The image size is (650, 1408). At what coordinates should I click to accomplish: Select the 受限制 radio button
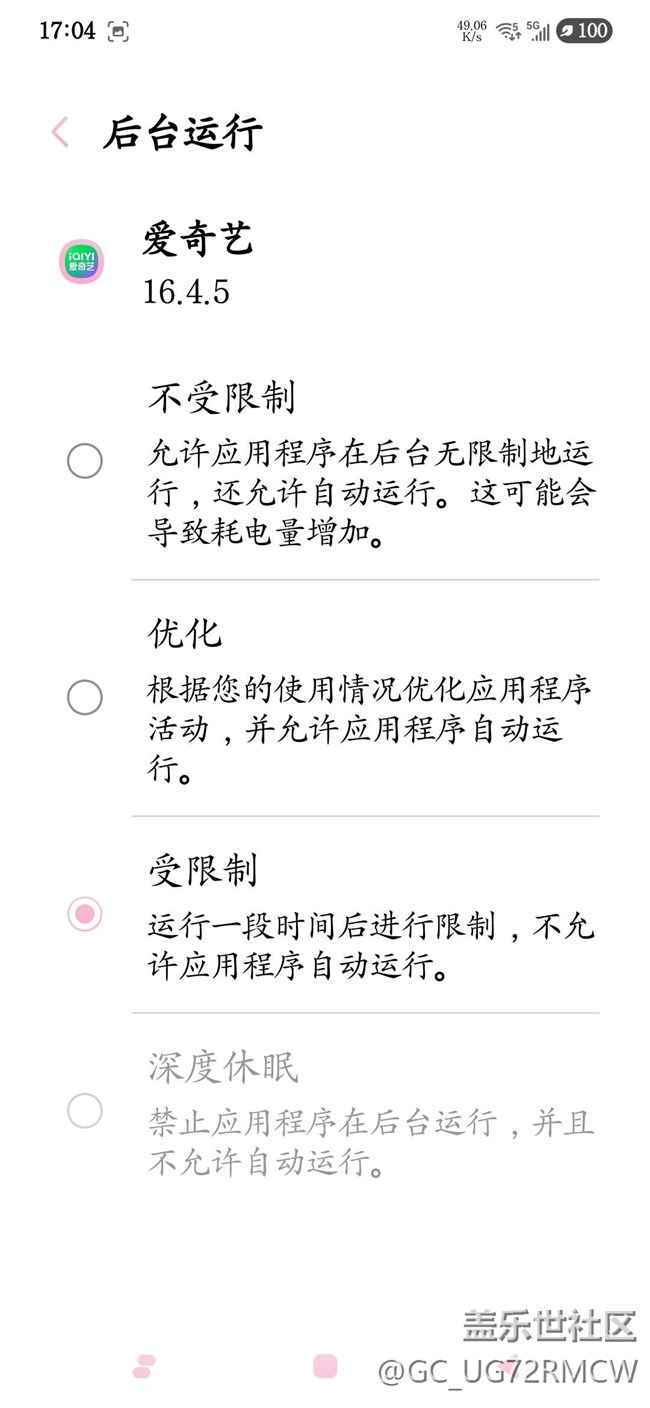85,913
